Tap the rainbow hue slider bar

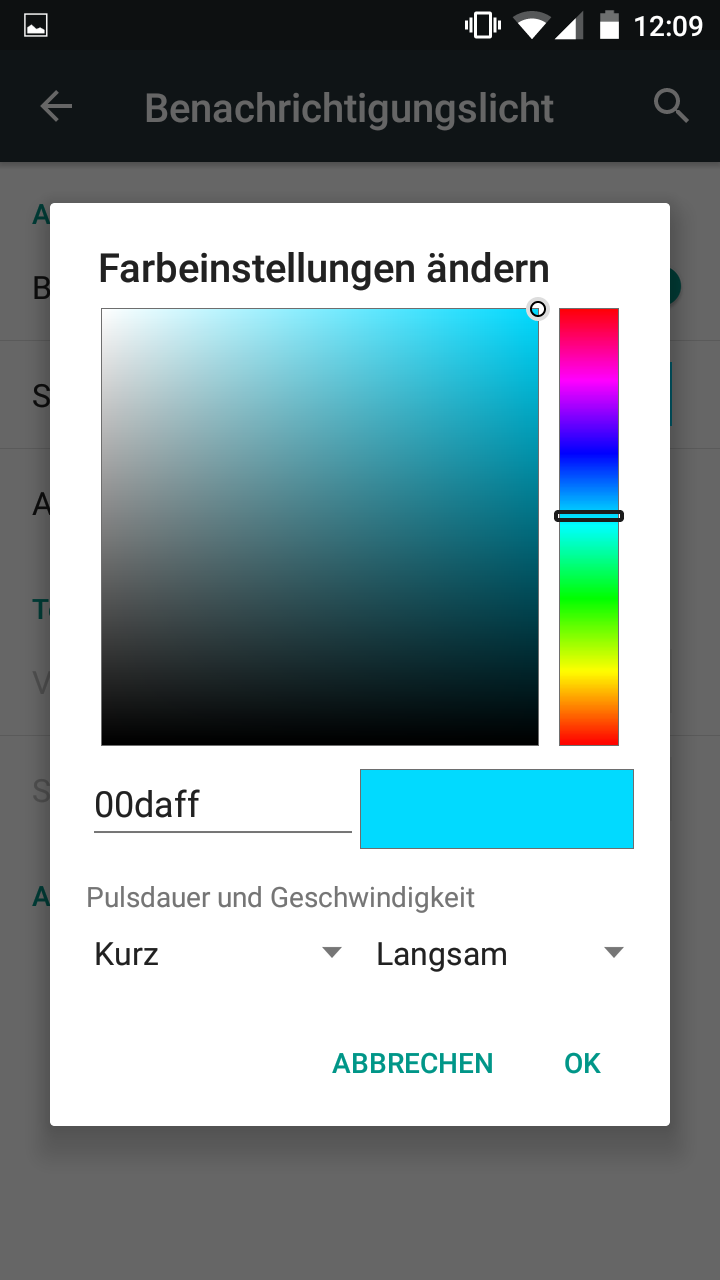(x=588, y=527)
